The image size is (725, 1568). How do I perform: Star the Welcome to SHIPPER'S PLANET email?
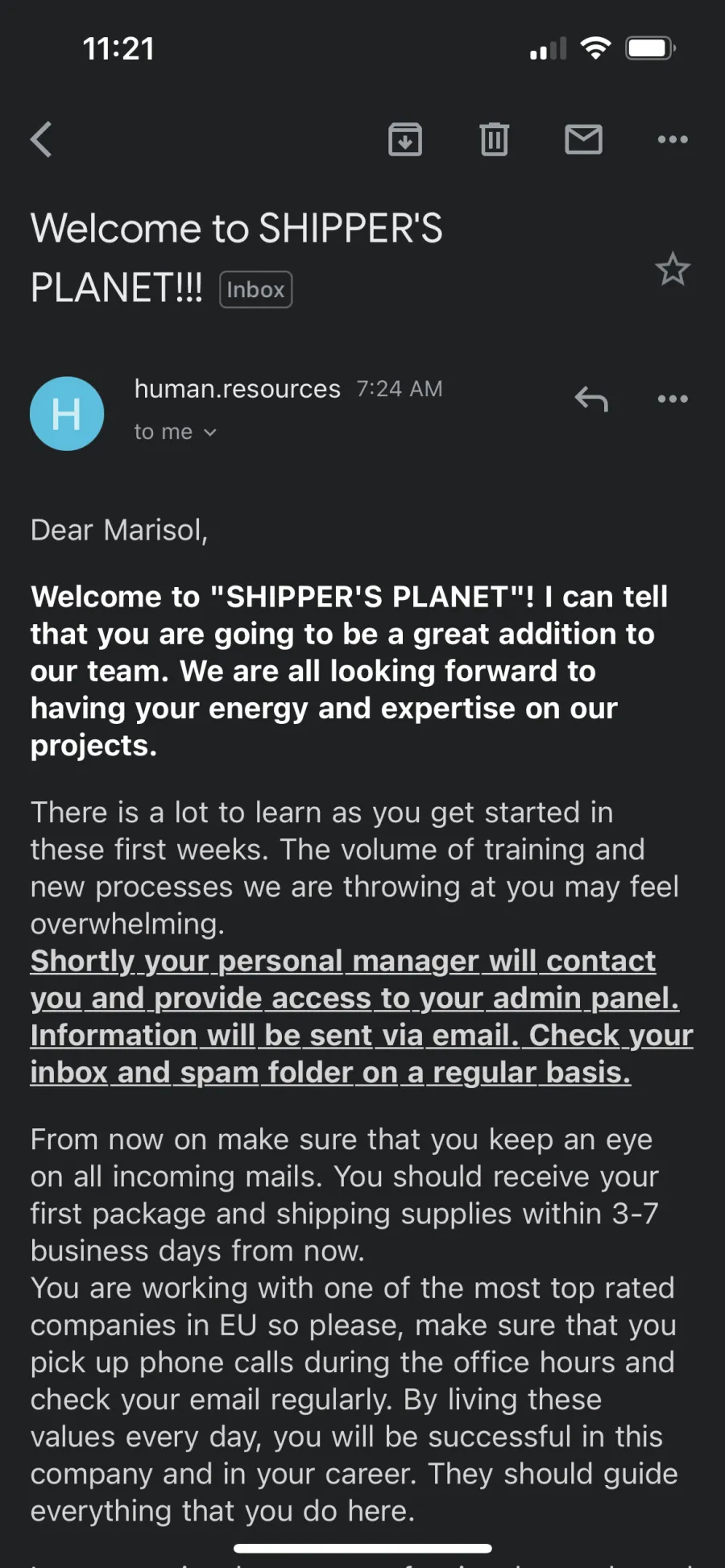[x=673, y=269]
